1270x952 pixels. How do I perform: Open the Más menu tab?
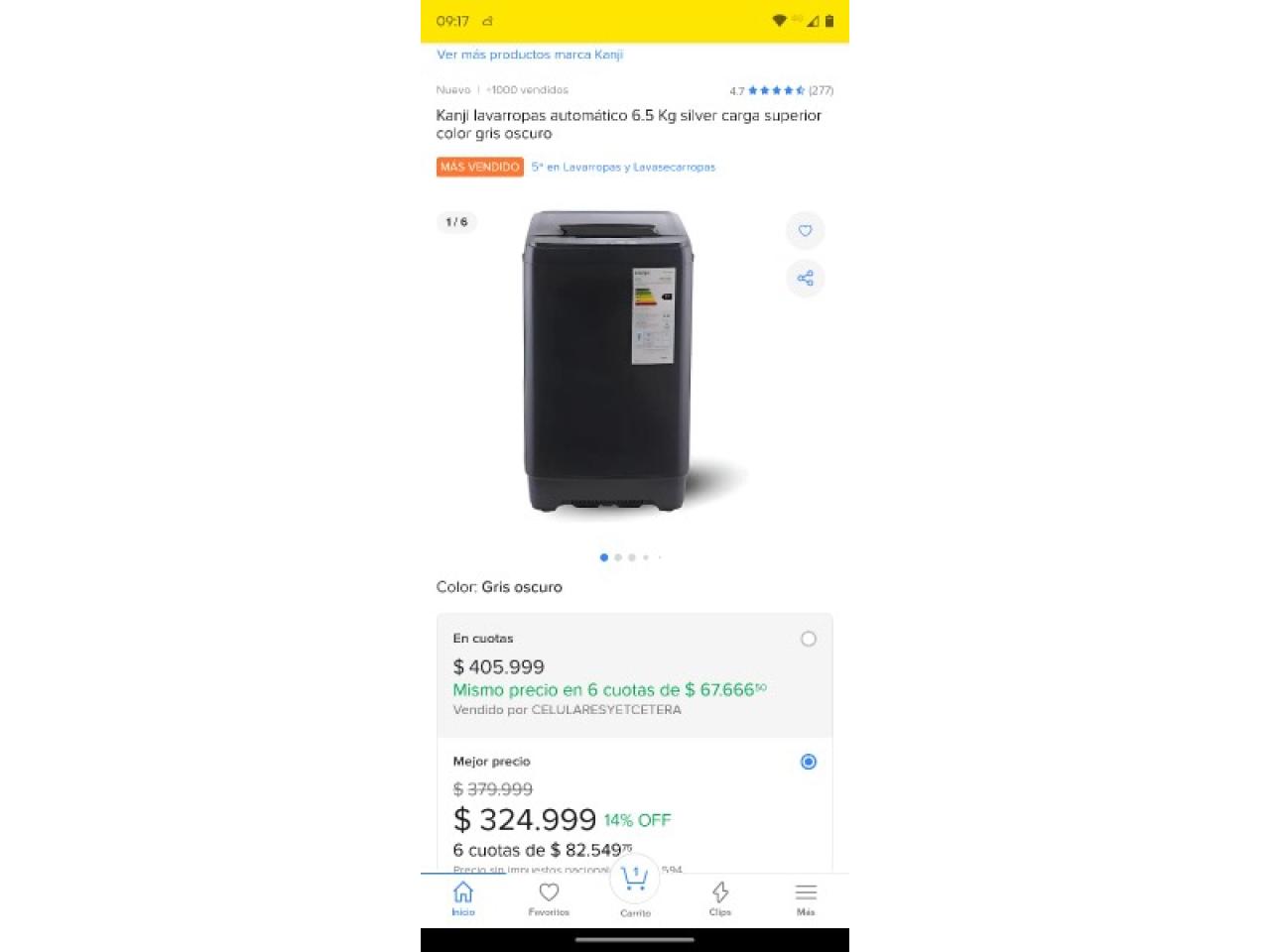click(806, 898)
